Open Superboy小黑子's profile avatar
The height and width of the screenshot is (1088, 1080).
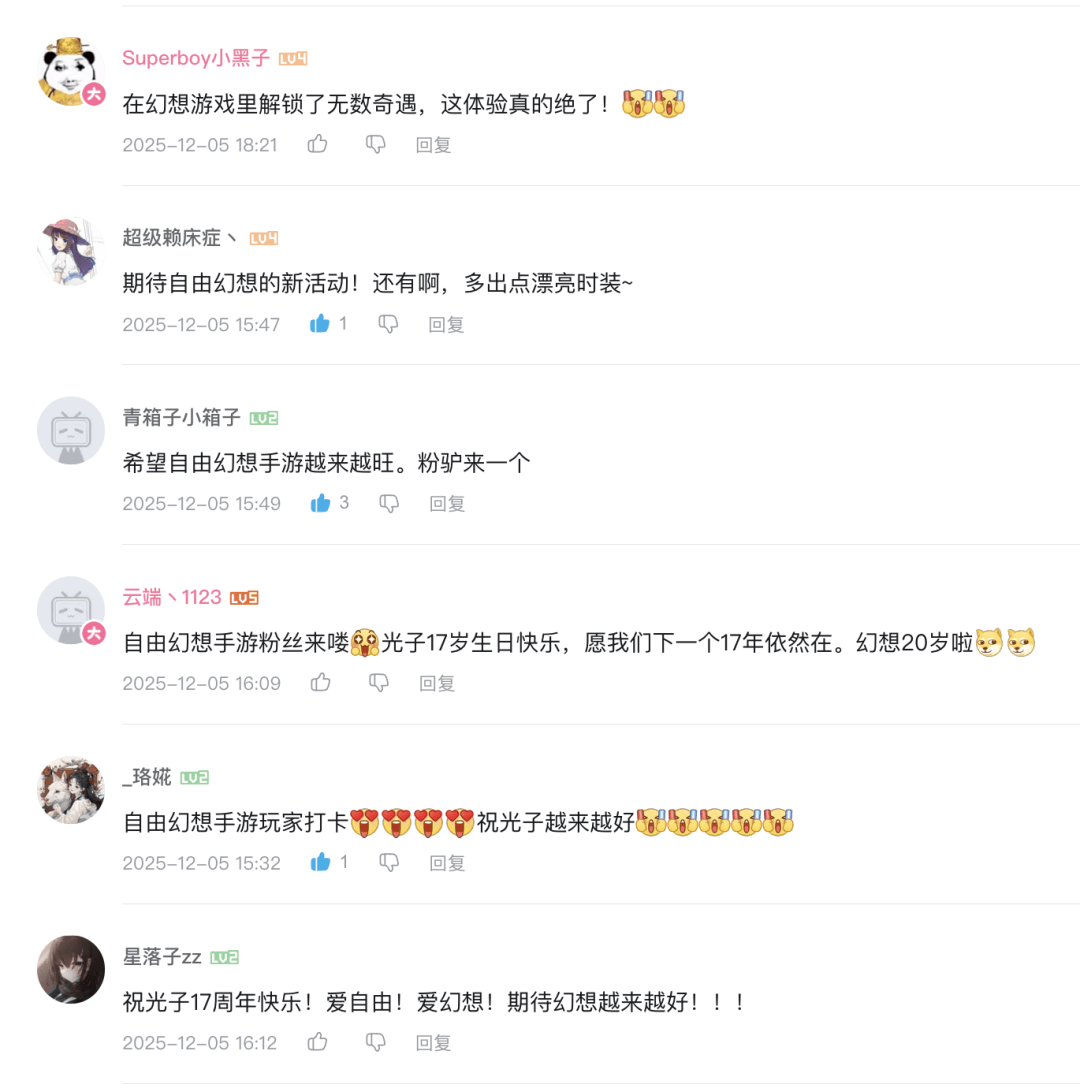click(x=71, y=71)
